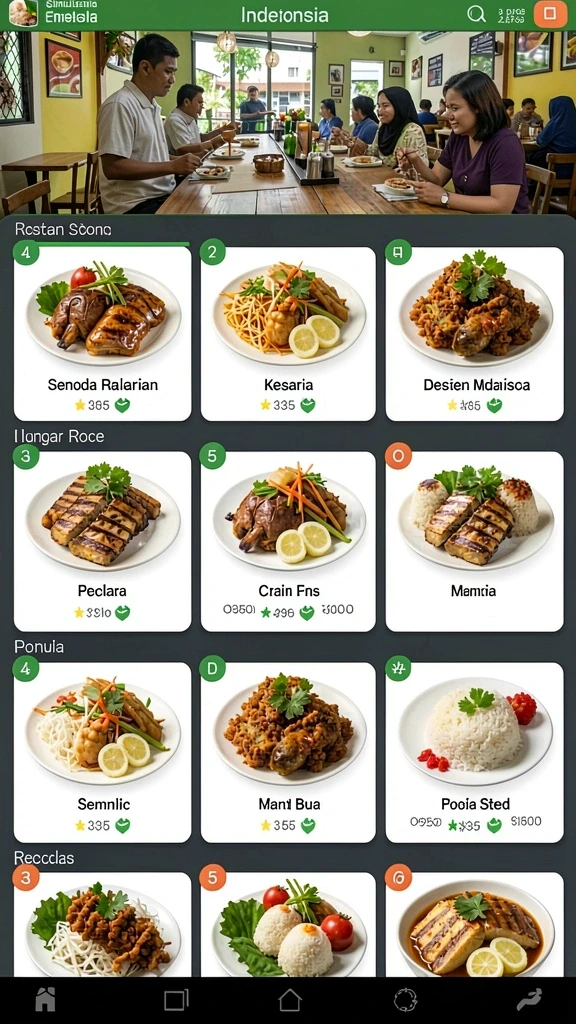Image resolution: width=576 pixels, height=1024 pixels.
Task: View the Semnlic noodle dish card
Action: pos(103,752)
